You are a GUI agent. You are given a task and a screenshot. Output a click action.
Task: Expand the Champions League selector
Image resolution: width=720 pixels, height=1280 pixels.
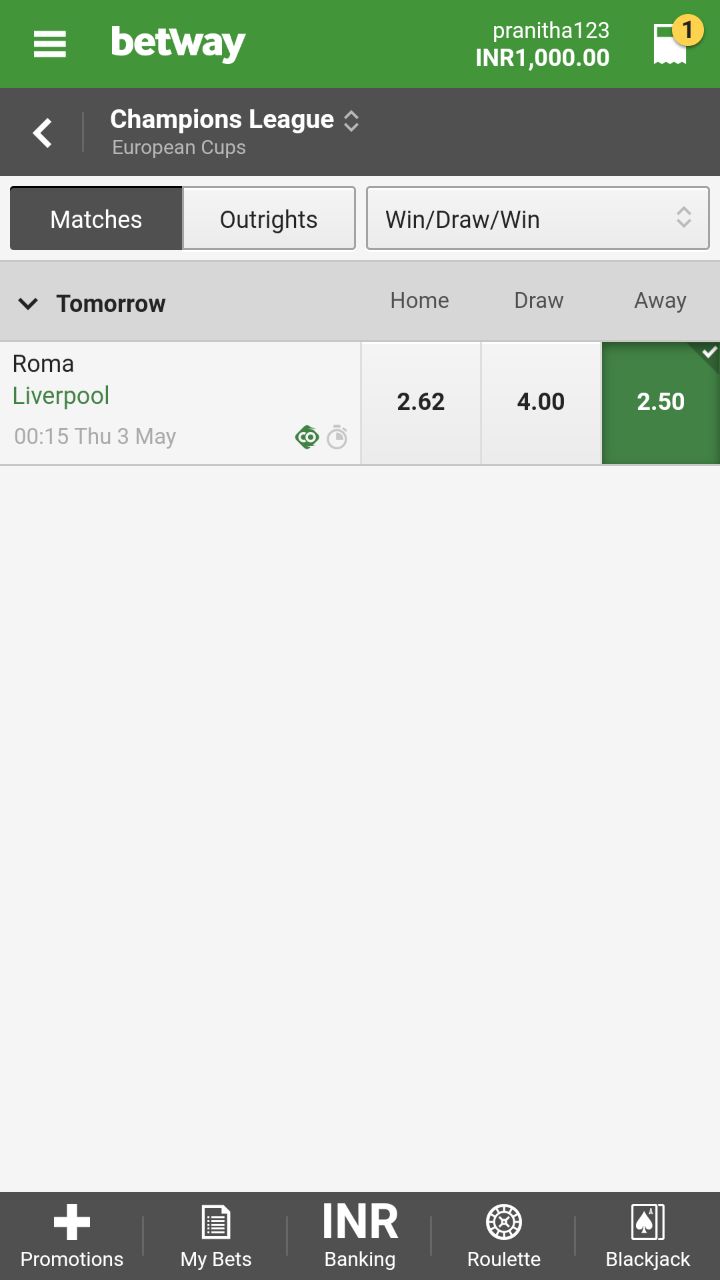[235, 120]
